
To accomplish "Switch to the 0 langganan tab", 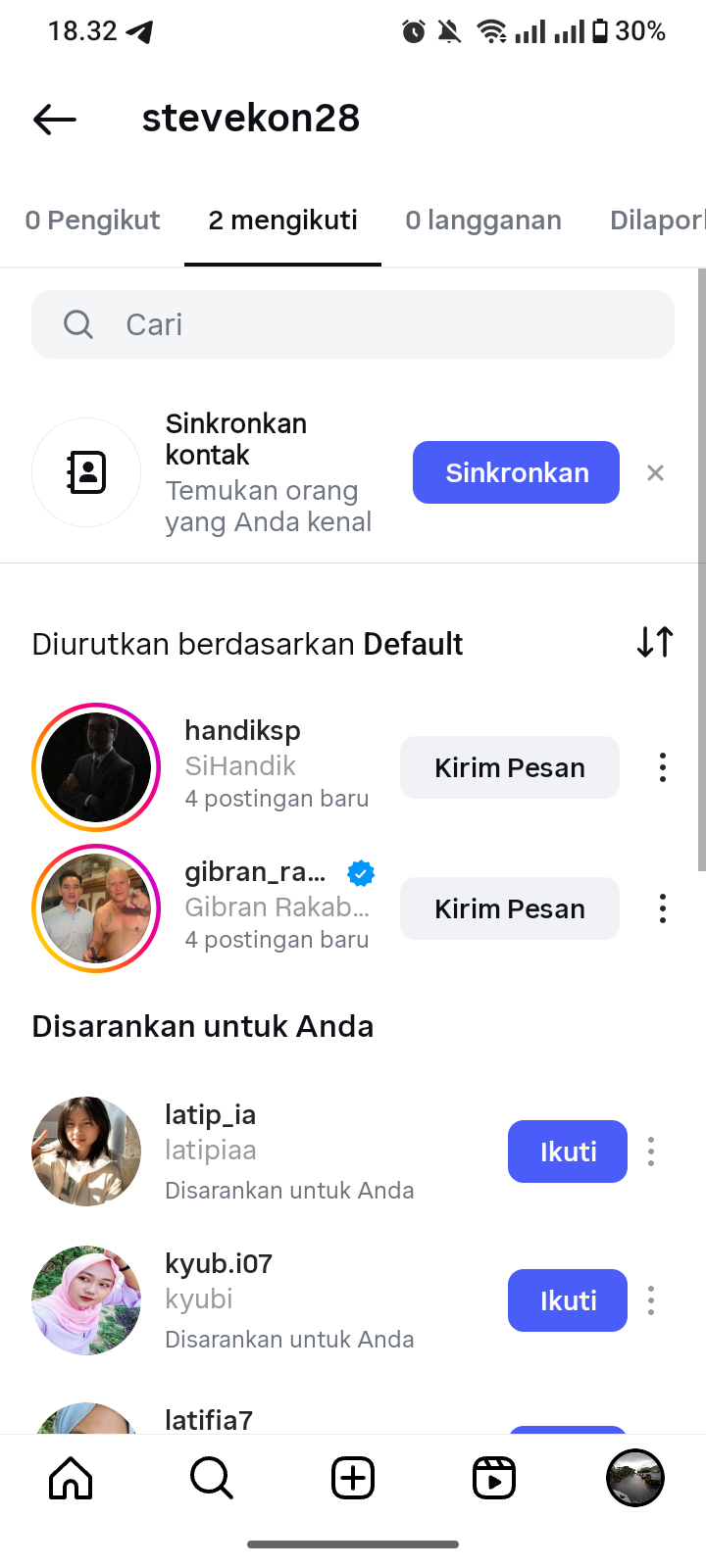I will click(x=483, y=220).
